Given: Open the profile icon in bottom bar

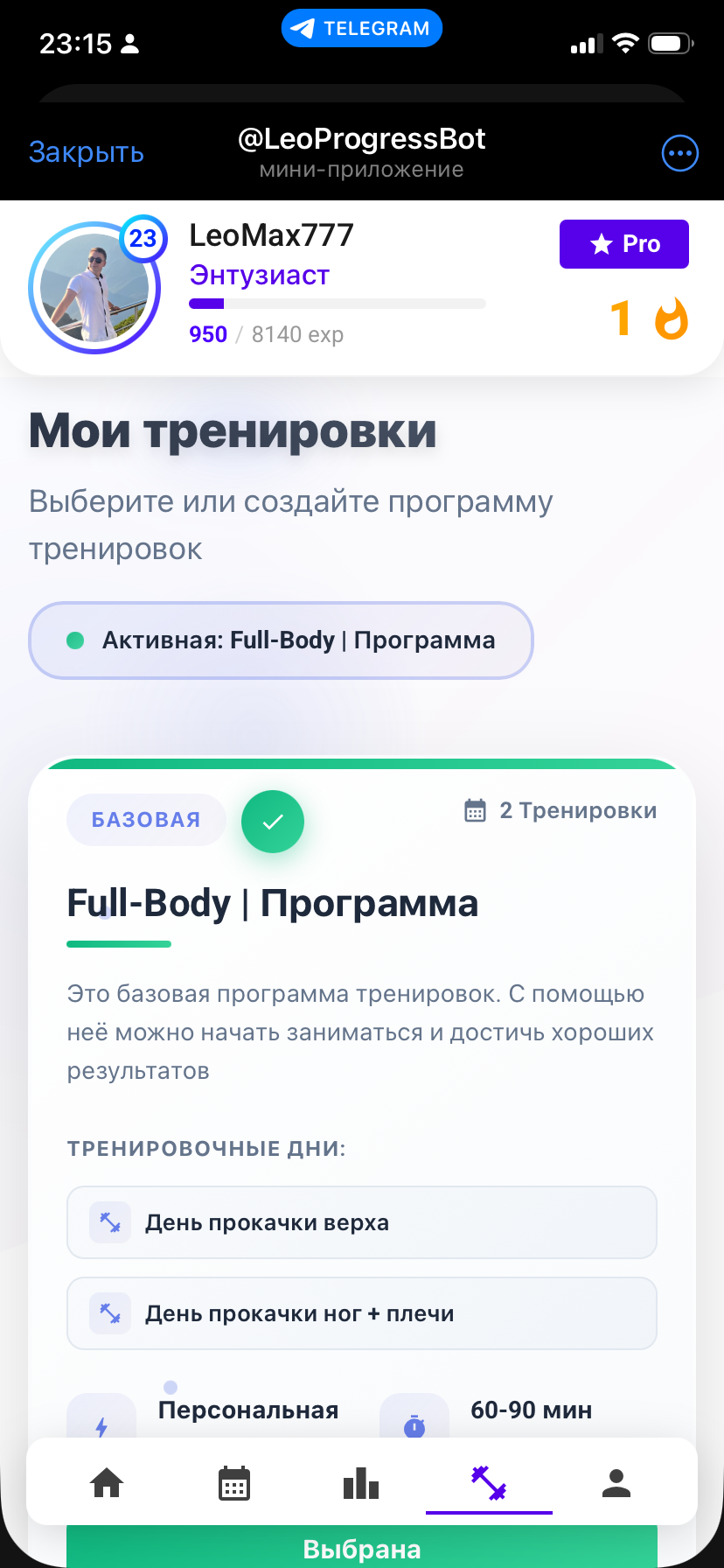Looking at the screenshot, I should (616, 1483).
